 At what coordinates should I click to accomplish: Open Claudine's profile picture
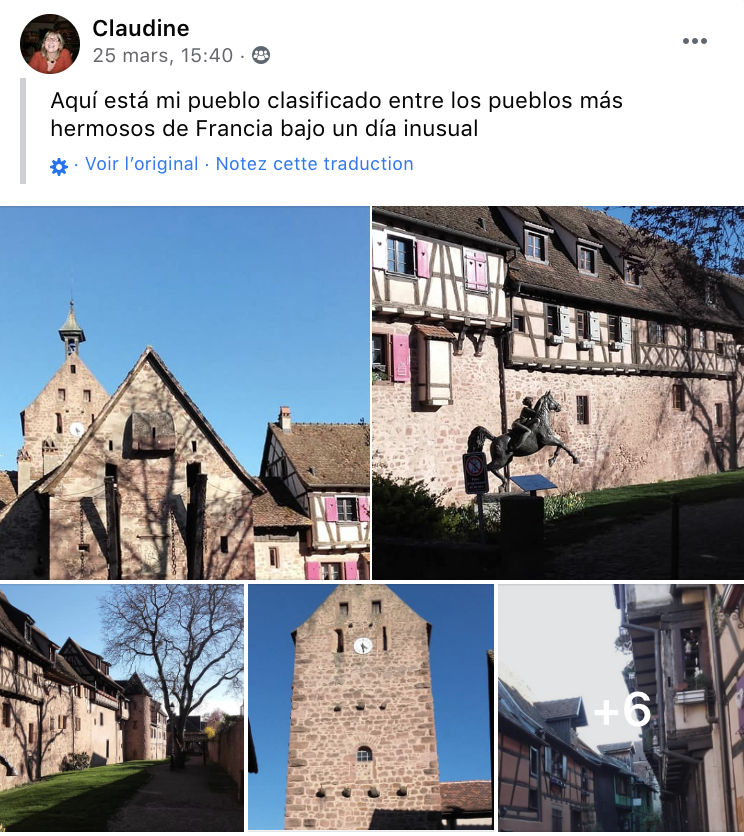[x=50, y=44]
